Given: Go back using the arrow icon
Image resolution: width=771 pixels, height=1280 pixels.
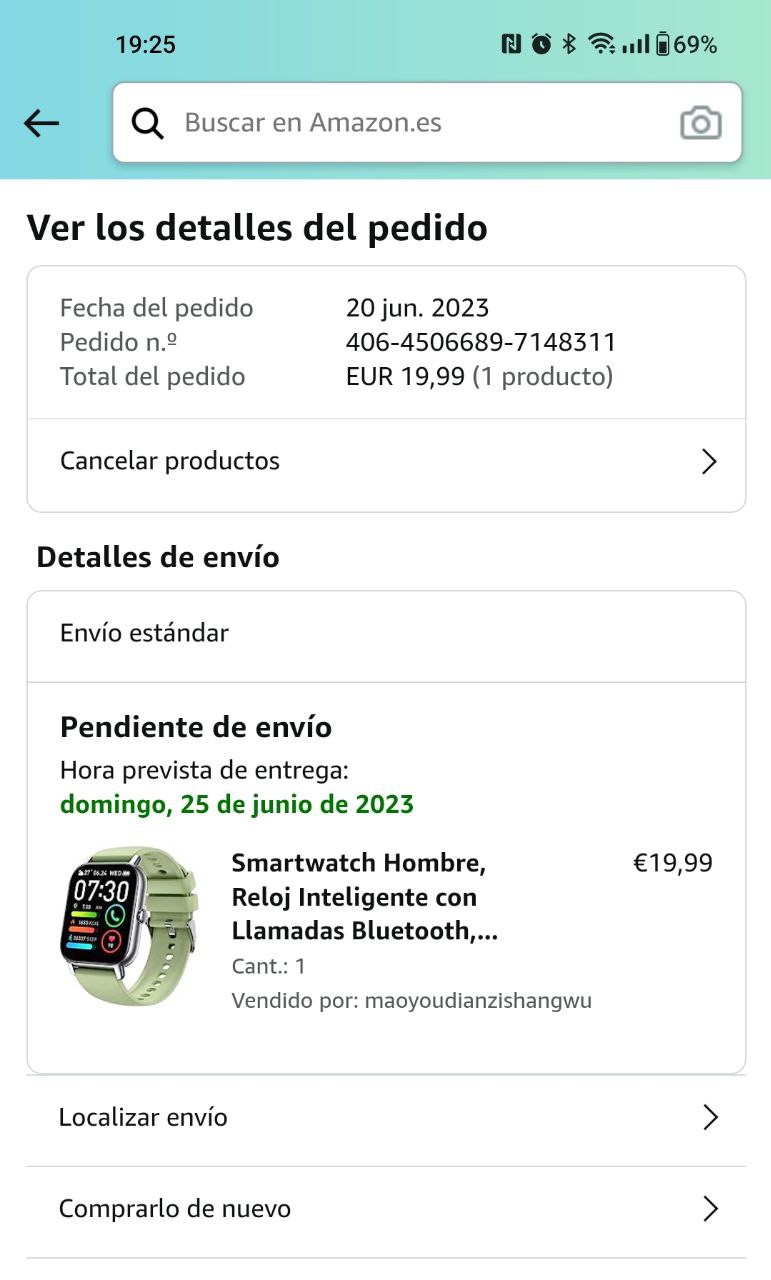Looking at the screenshot, I should 42,123.
